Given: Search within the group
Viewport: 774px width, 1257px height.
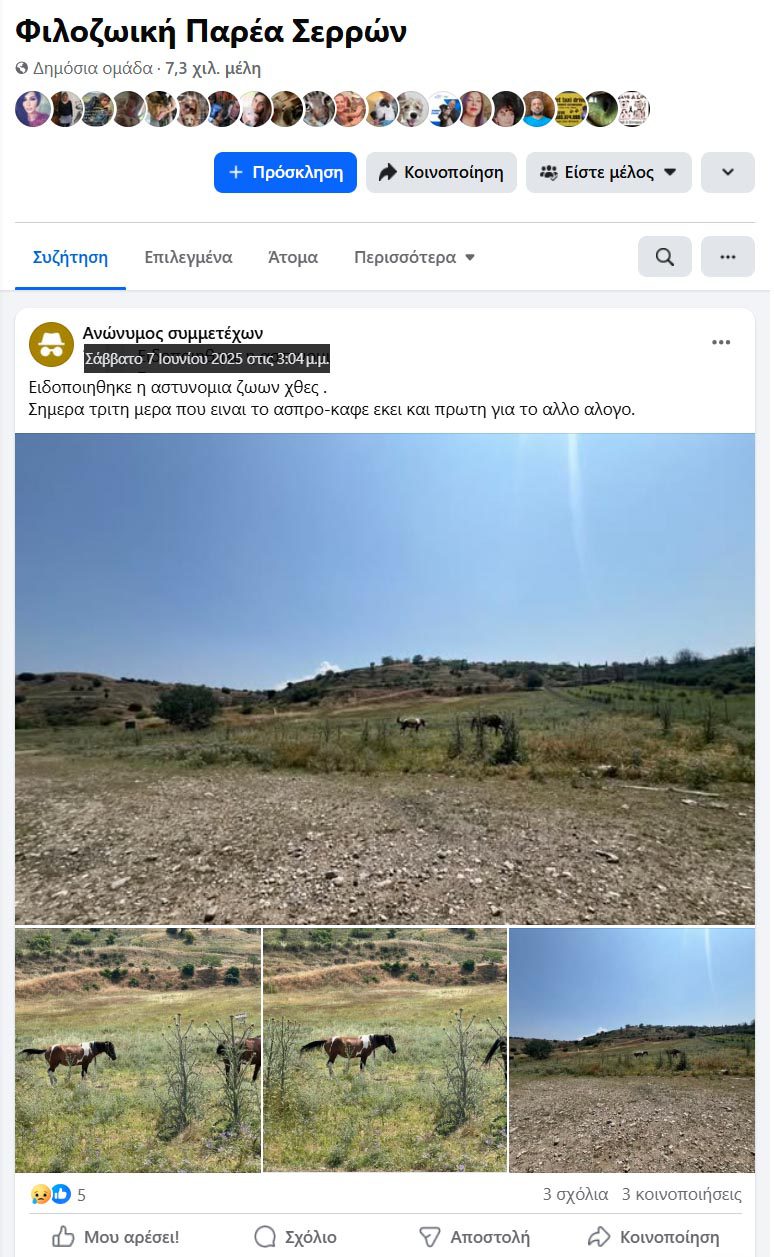Looking at the screenshot, I should coord(664,257).
